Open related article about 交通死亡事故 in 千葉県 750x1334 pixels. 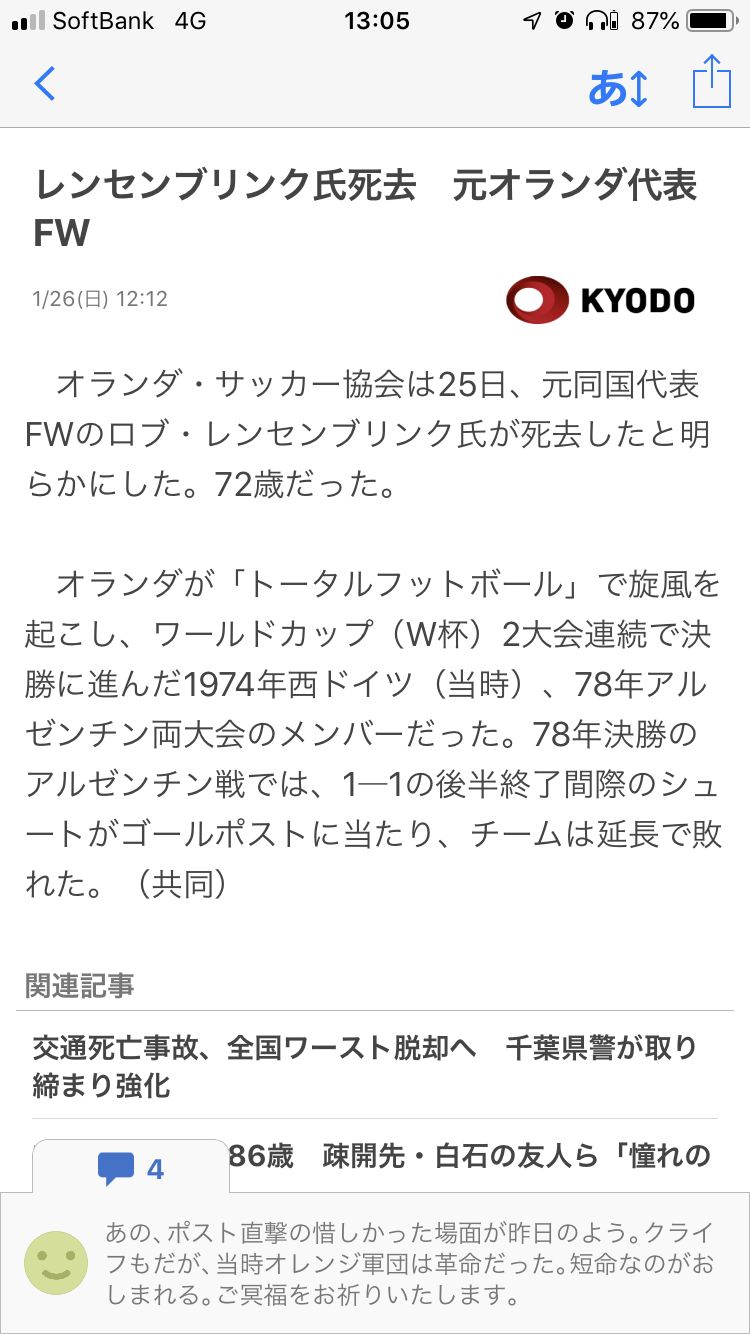click(x=365, y=1066)
